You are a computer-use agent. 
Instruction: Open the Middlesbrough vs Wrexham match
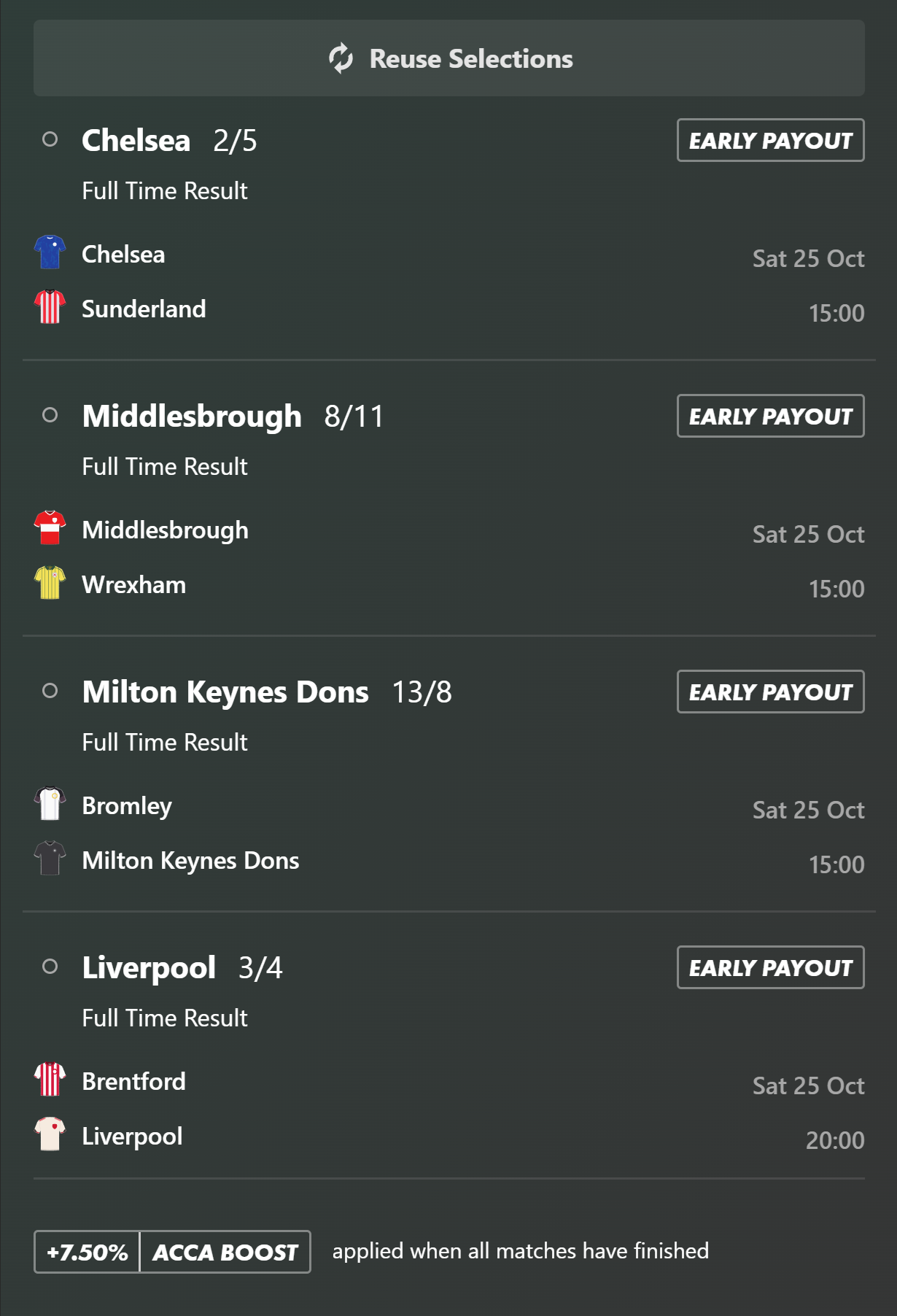(x=165, y=557)
